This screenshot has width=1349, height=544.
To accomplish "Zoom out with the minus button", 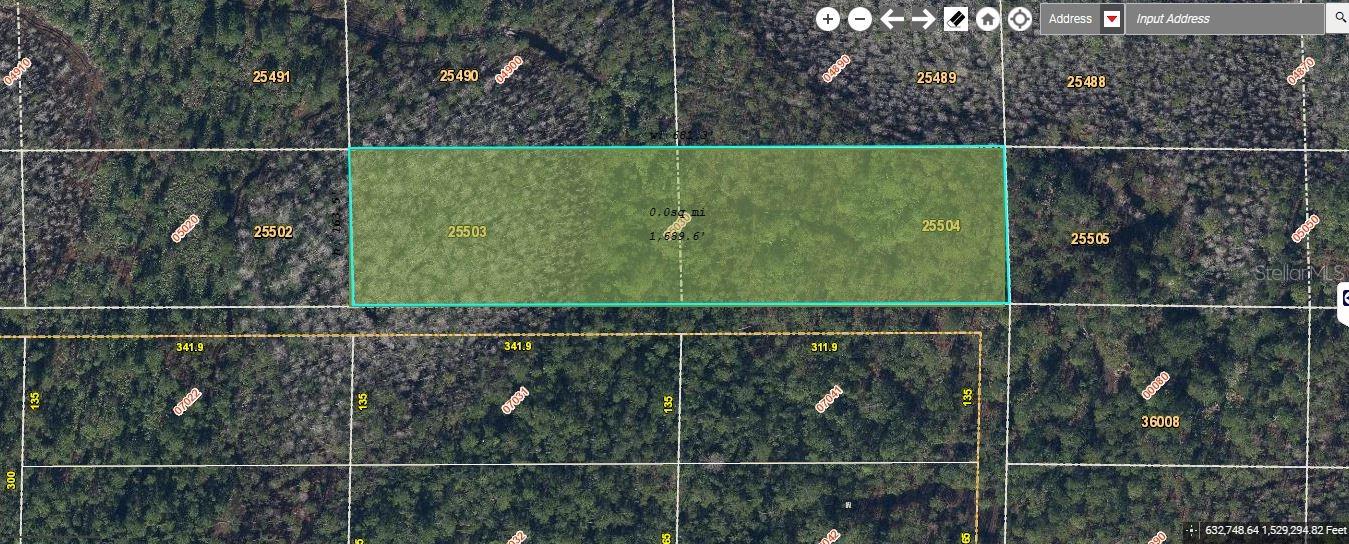I will click(x=859, y=19).
